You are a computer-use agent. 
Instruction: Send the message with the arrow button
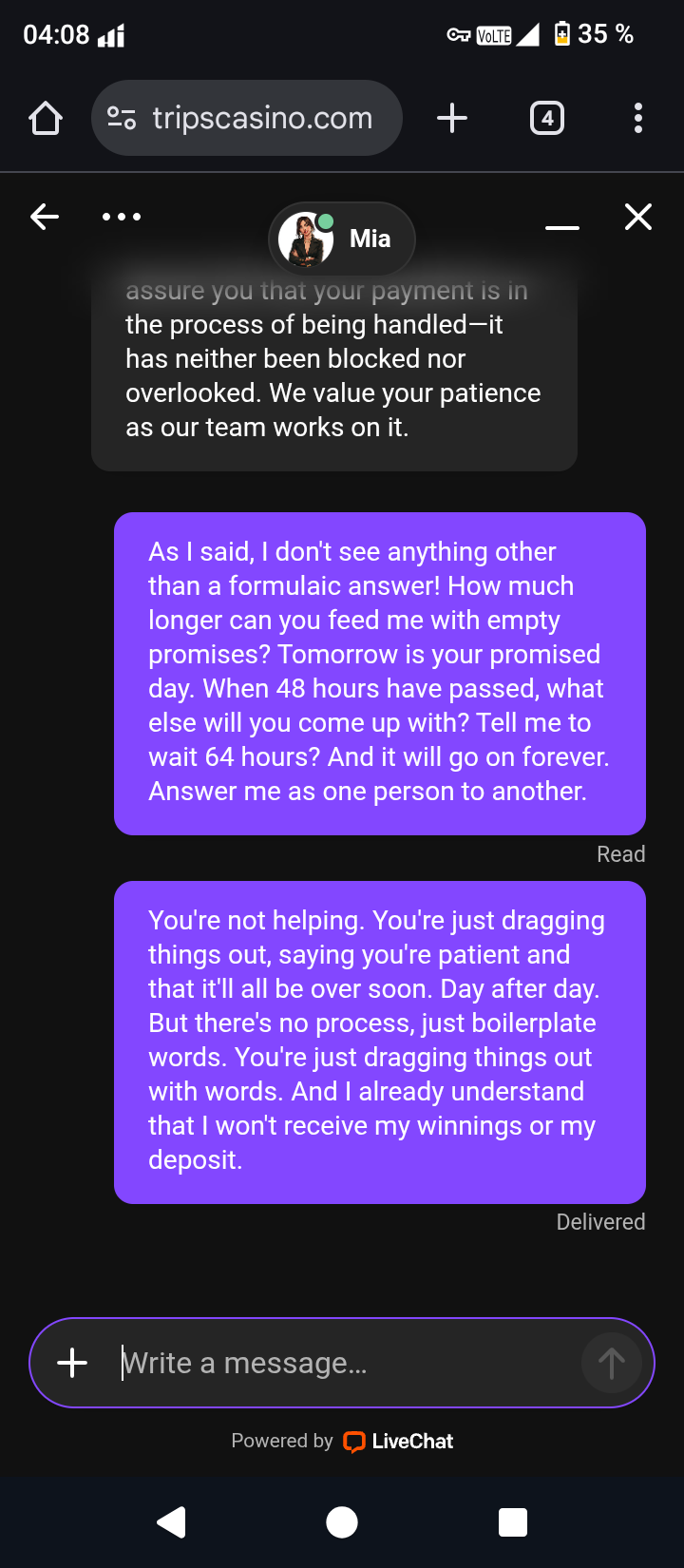(611, 1363)
